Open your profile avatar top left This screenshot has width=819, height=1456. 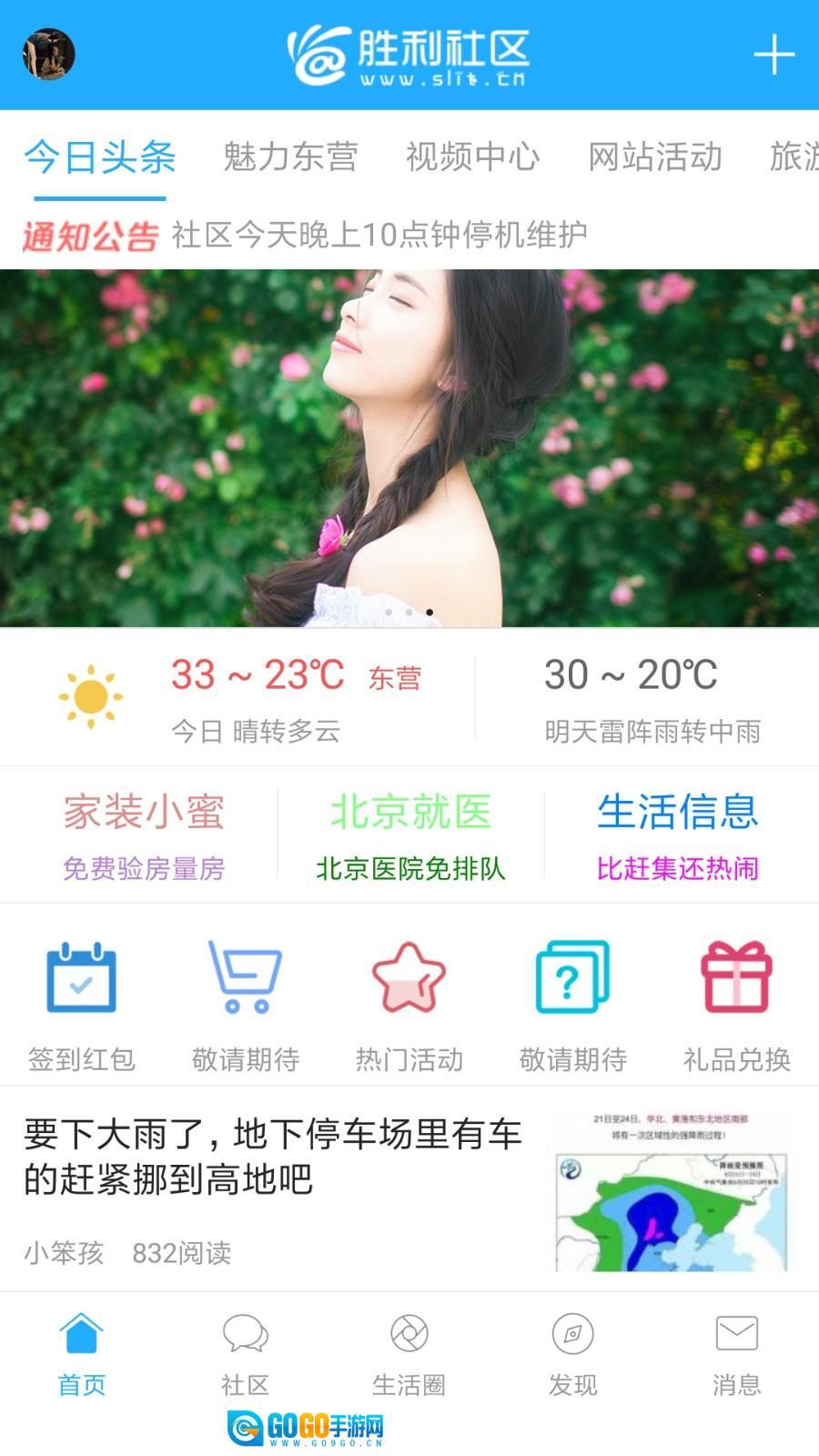tap(47, 55)
